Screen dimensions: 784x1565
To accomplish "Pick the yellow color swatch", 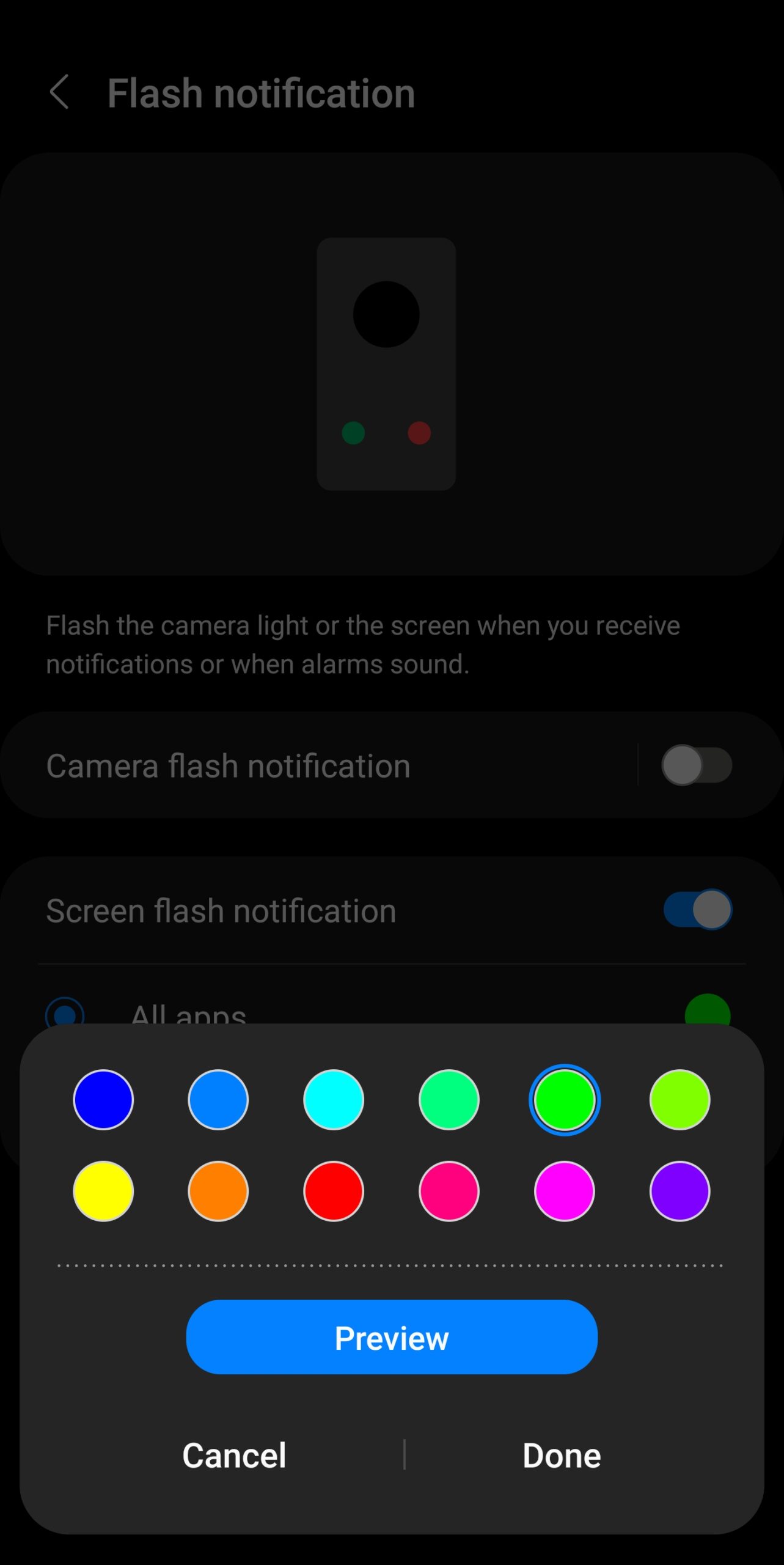I will click(x=103, y=1191).
